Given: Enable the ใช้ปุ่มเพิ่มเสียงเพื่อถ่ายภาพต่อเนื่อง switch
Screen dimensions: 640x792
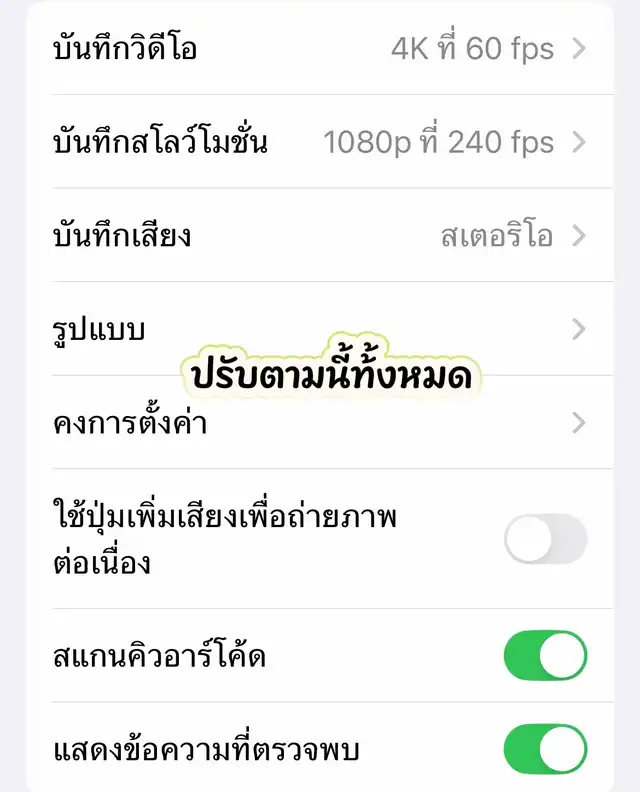Looking at the screenshot, I should tap(545, 539).
